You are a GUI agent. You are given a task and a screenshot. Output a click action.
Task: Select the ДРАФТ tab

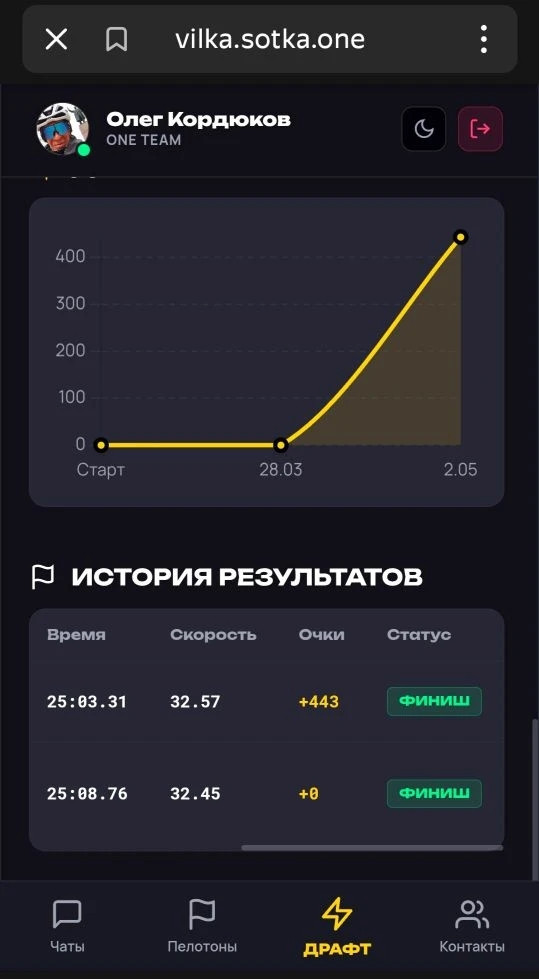(337, 927)
